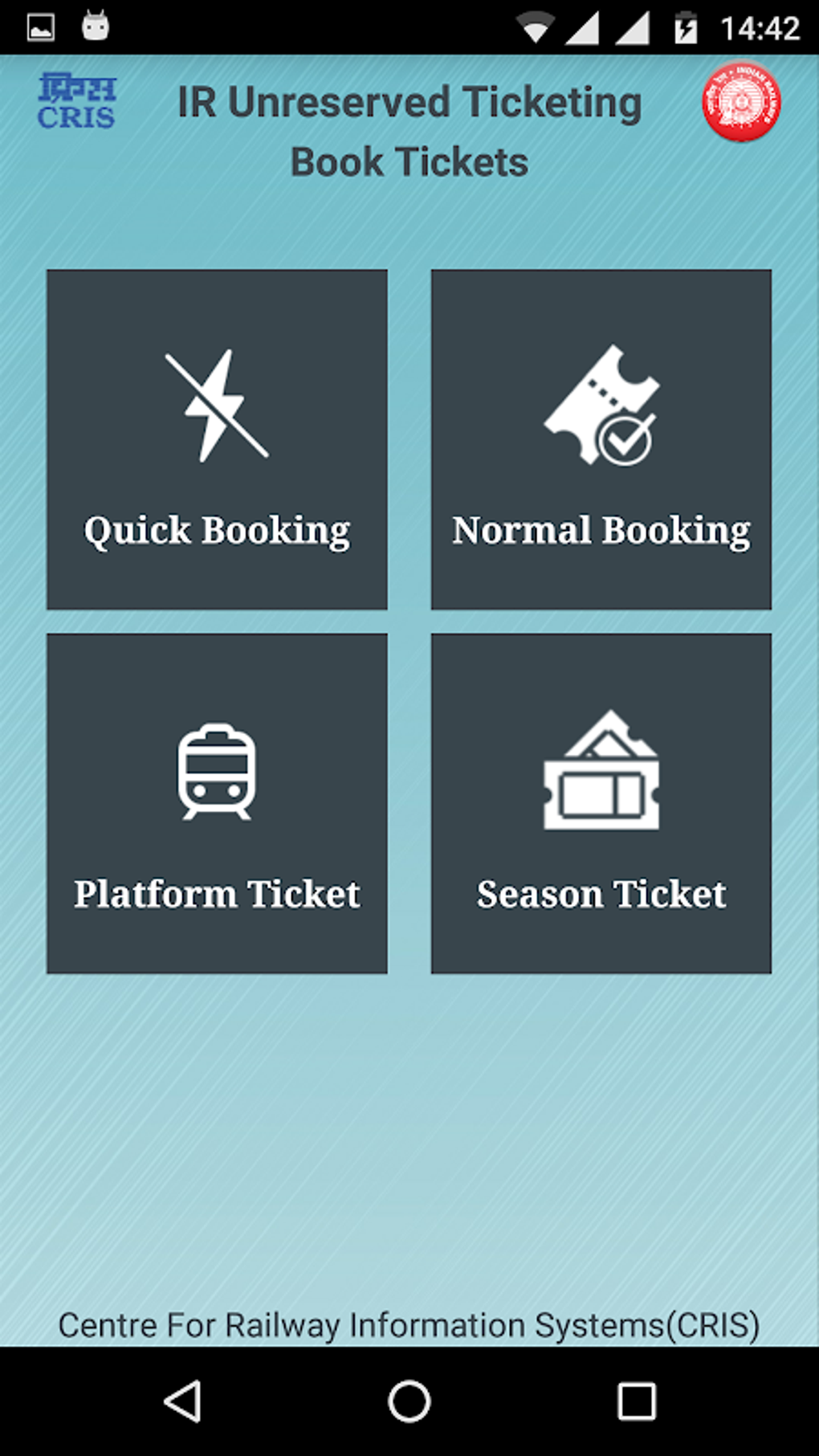Viewport: 819px width, 1456px height.
Task: Open Quick Booking
Action: [x=217, y=439]
